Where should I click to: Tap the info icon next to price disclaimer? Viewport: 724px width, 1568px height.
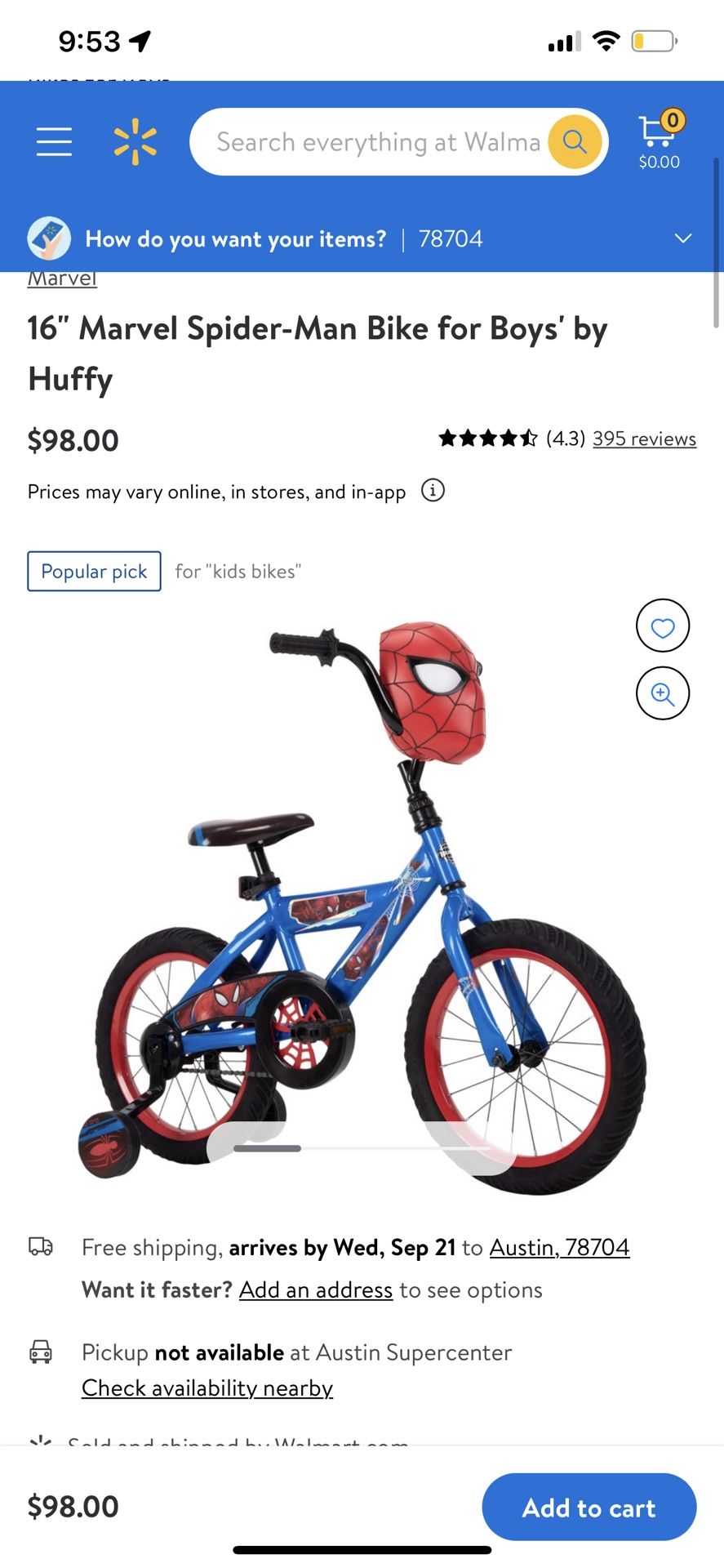click(x=433, y=491)
